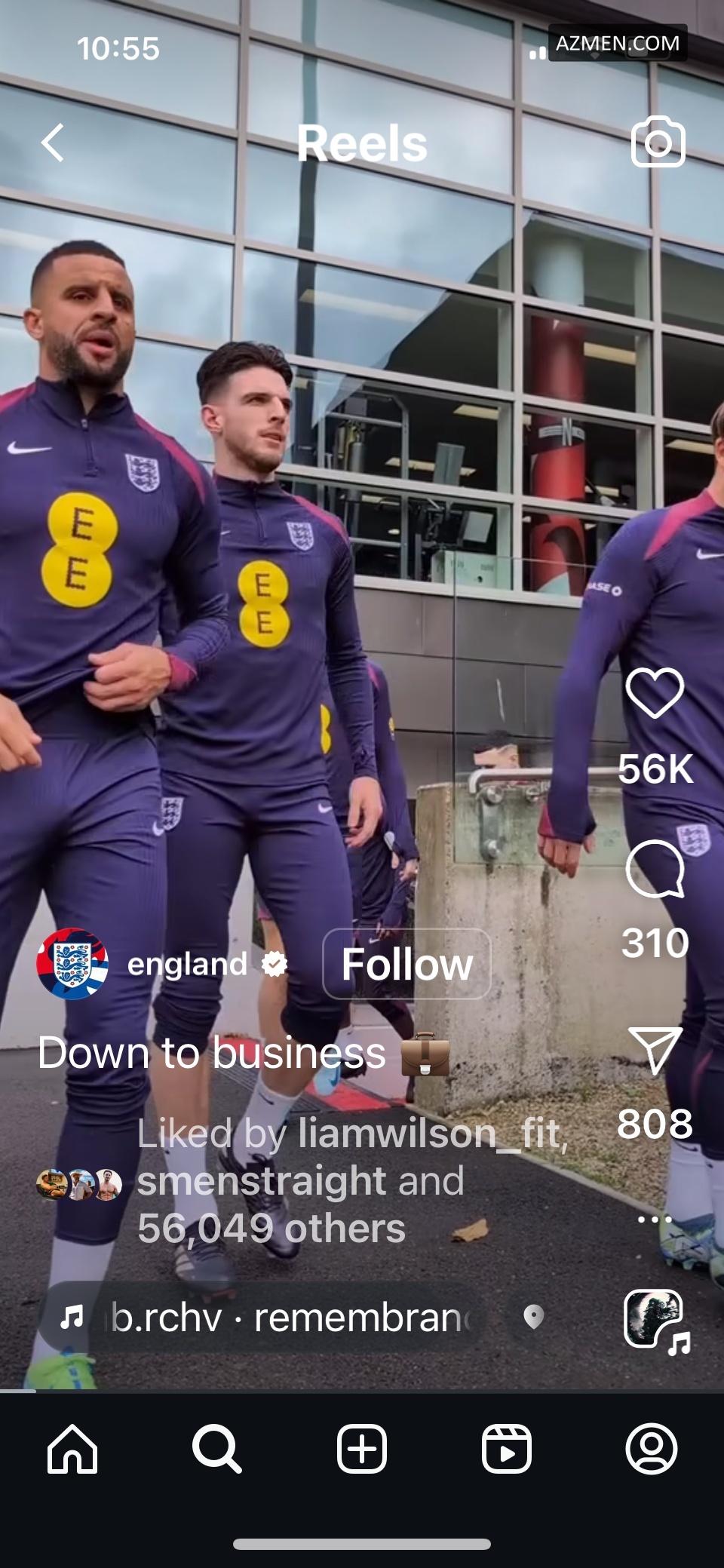
Task: Open the england profile picture
Action: pos(72,964)
